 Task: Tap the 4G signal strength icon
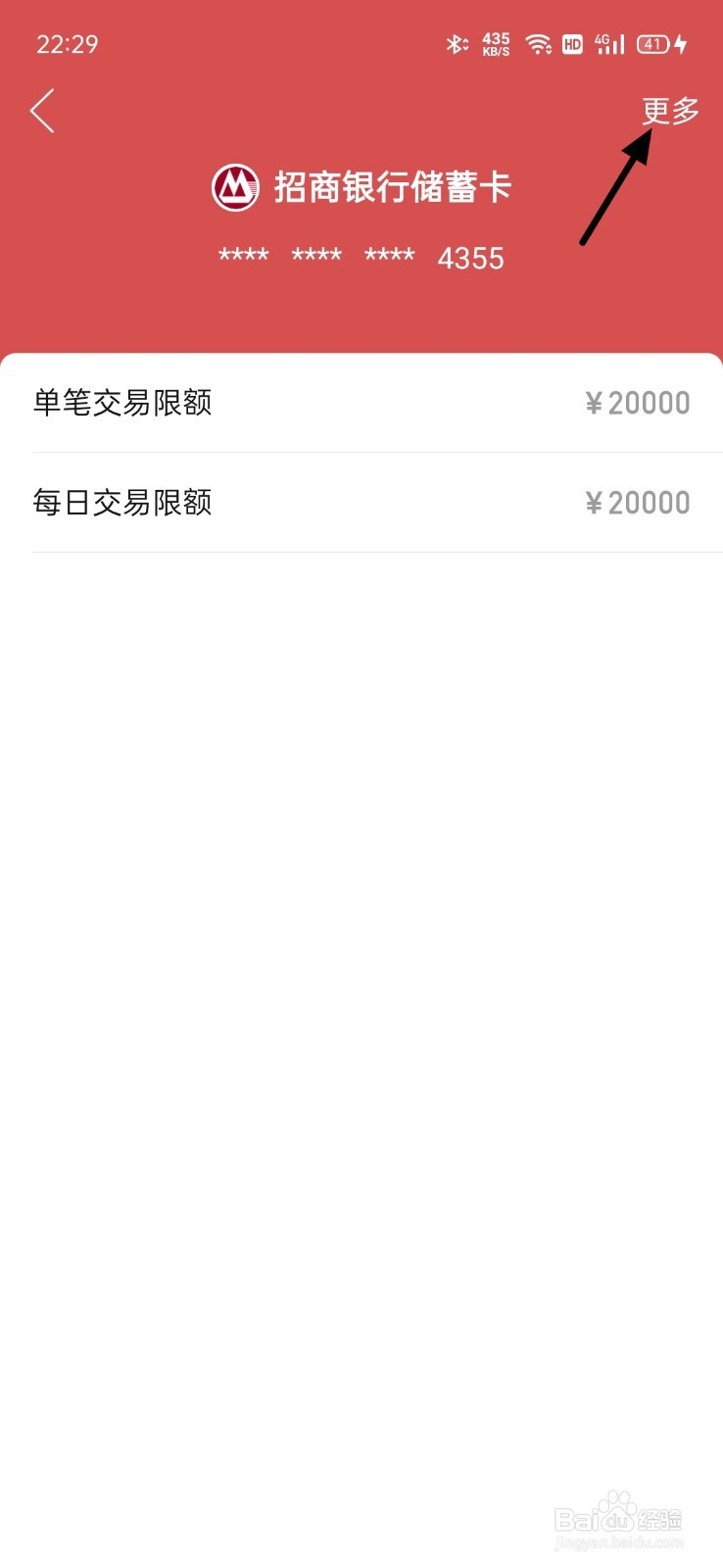[607, 44]
